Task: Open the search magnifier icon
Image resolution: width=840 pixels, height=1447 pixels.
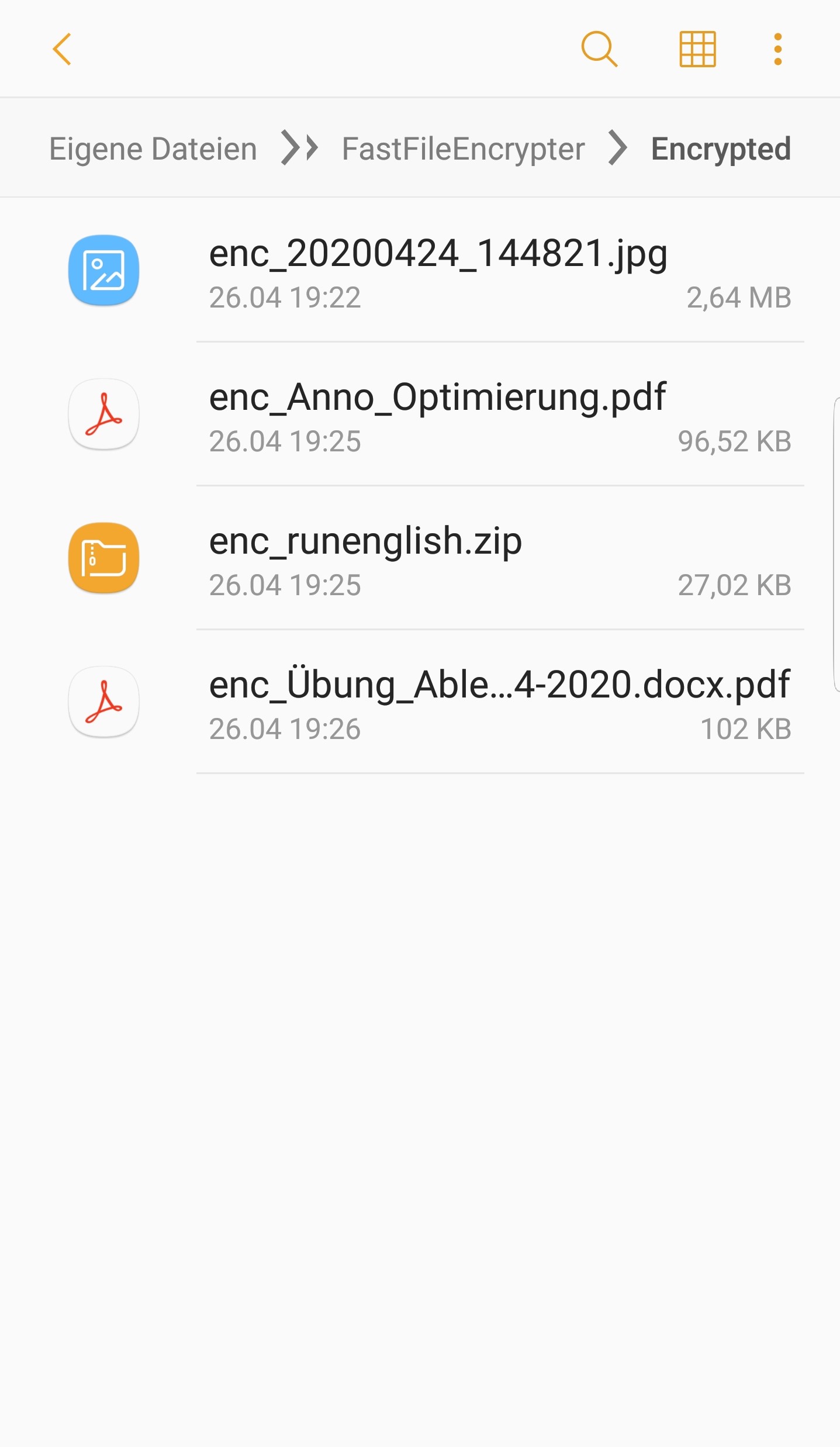Action: (x=599, y=49)
